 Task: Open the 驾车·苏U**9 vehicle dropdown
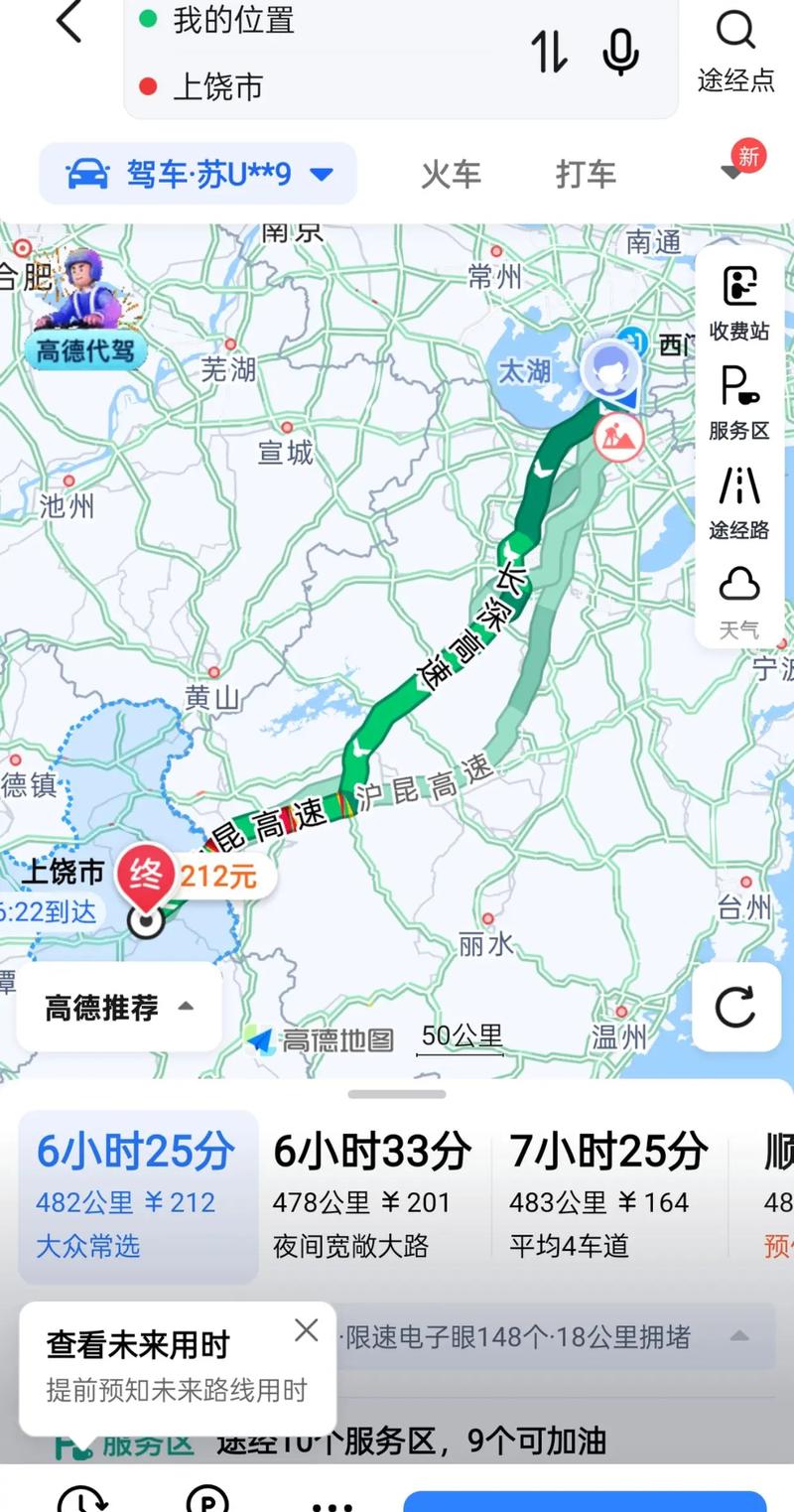coord(197,173)
